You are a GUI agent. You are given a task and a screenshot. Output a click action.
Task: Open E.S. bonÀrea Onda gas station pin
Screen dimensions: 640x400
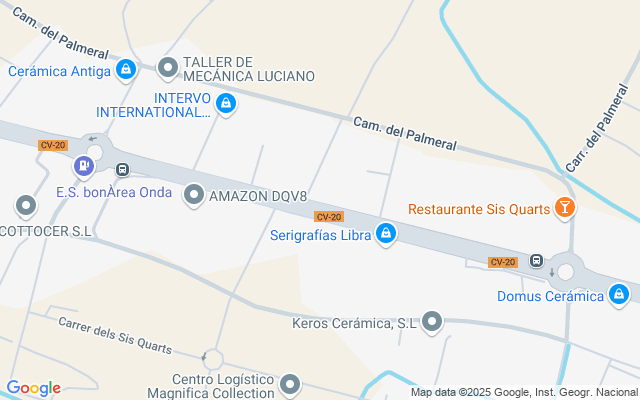(86, 166)
